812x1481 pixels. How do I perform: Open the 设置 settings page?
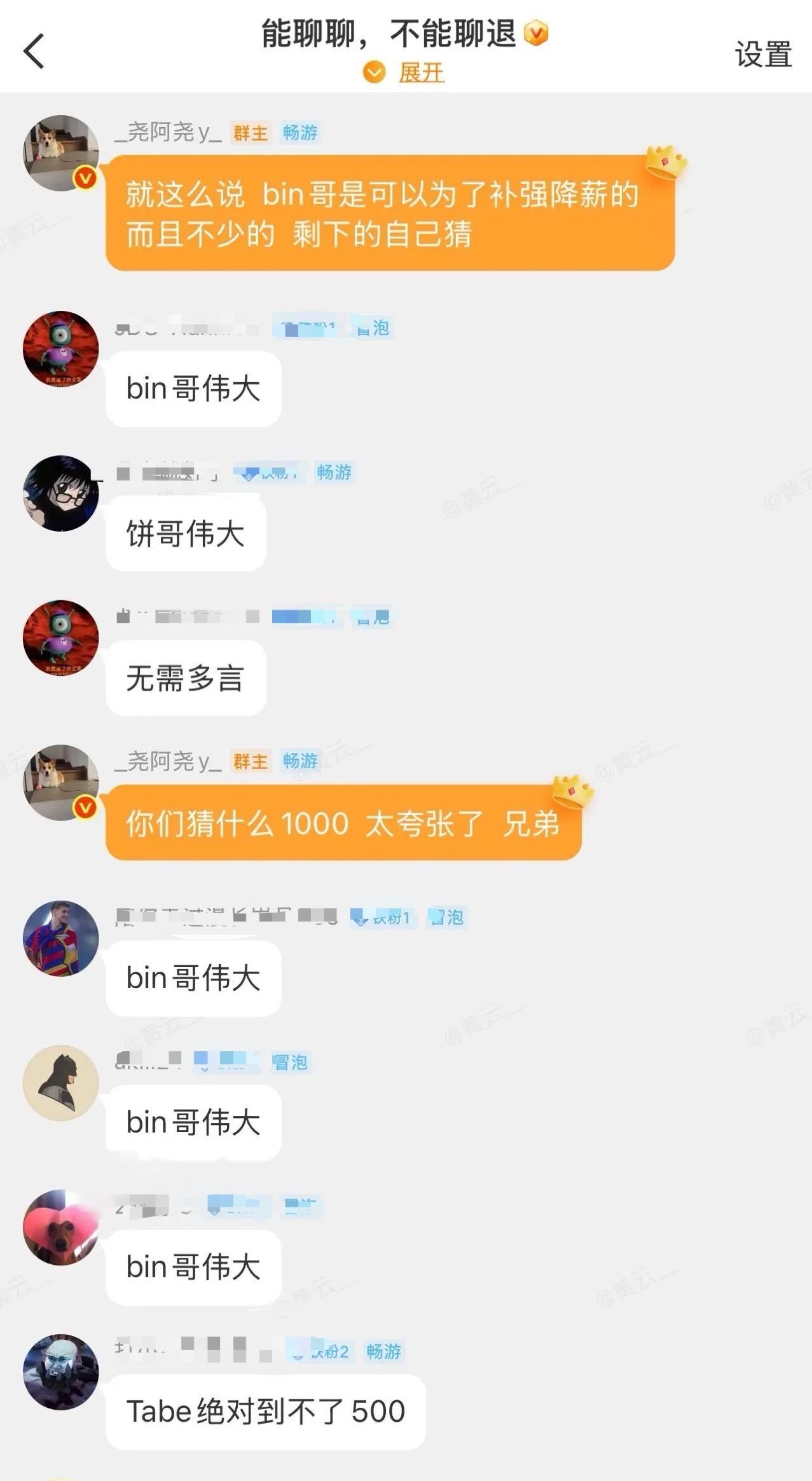coord(763,54)
